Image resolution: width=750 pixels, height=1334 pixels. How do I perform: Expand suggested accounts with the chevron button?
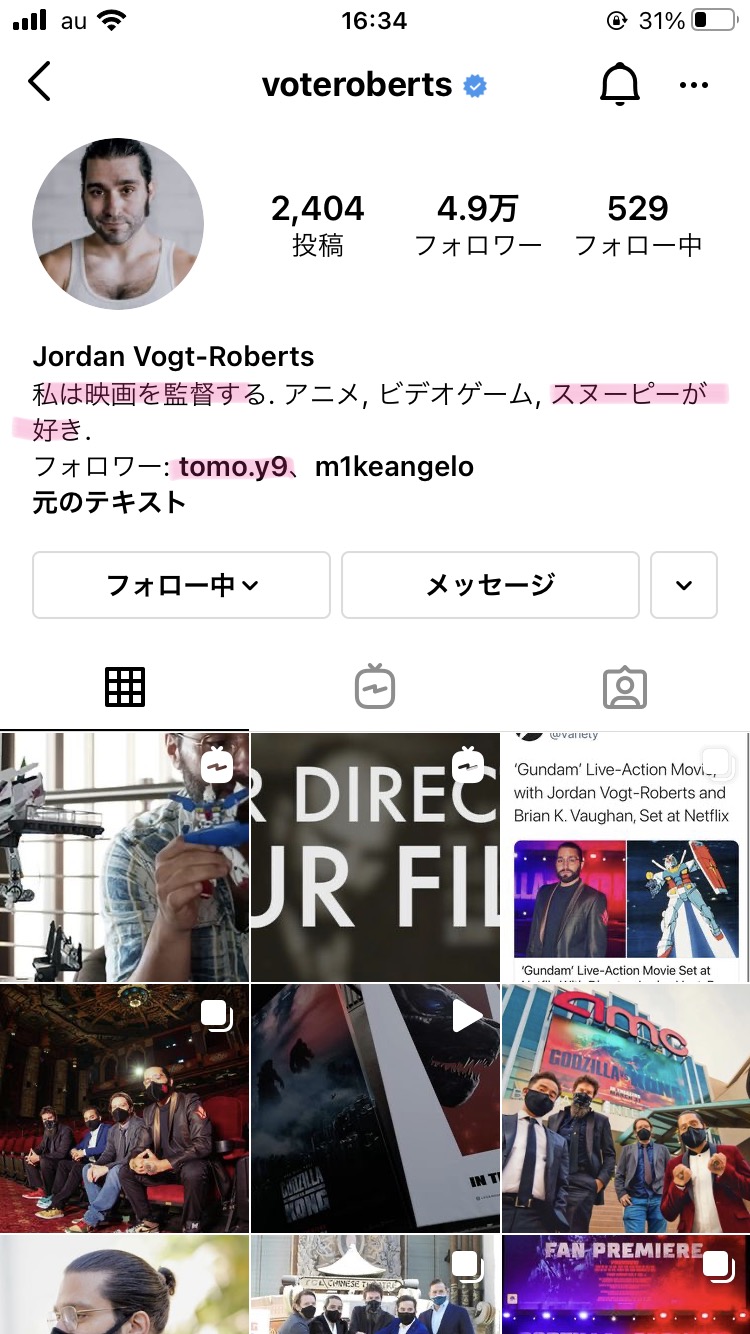(x=684, y=585)
